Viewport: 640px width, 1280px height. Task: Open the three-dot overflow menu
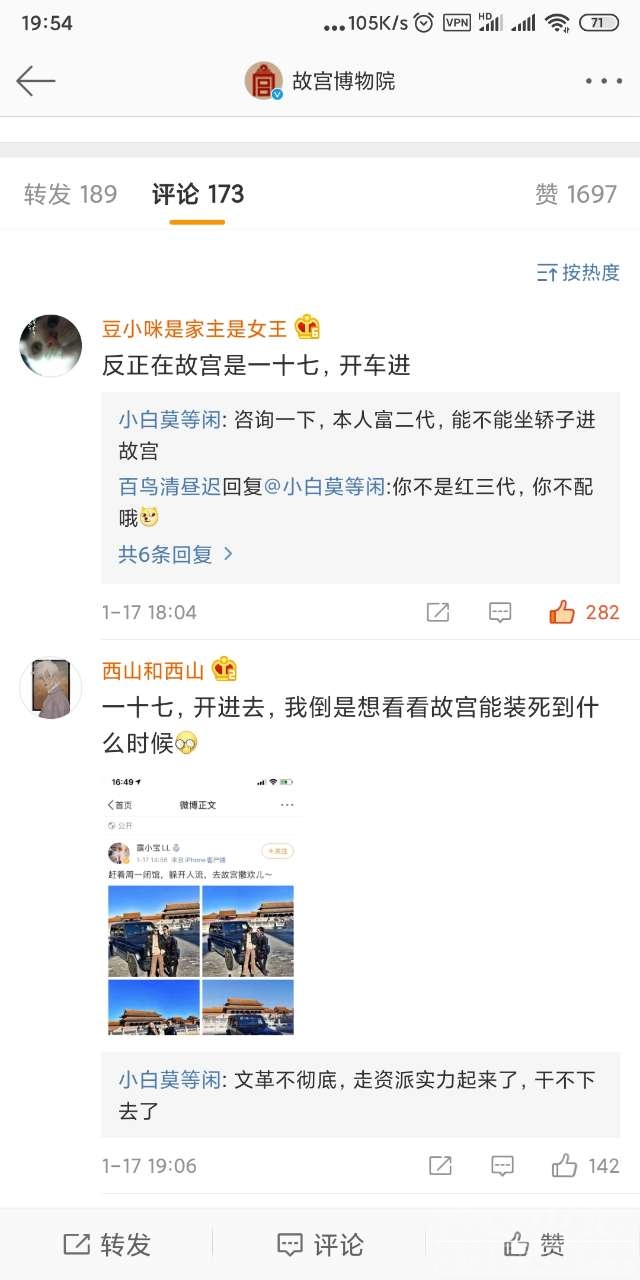(603, 81)
